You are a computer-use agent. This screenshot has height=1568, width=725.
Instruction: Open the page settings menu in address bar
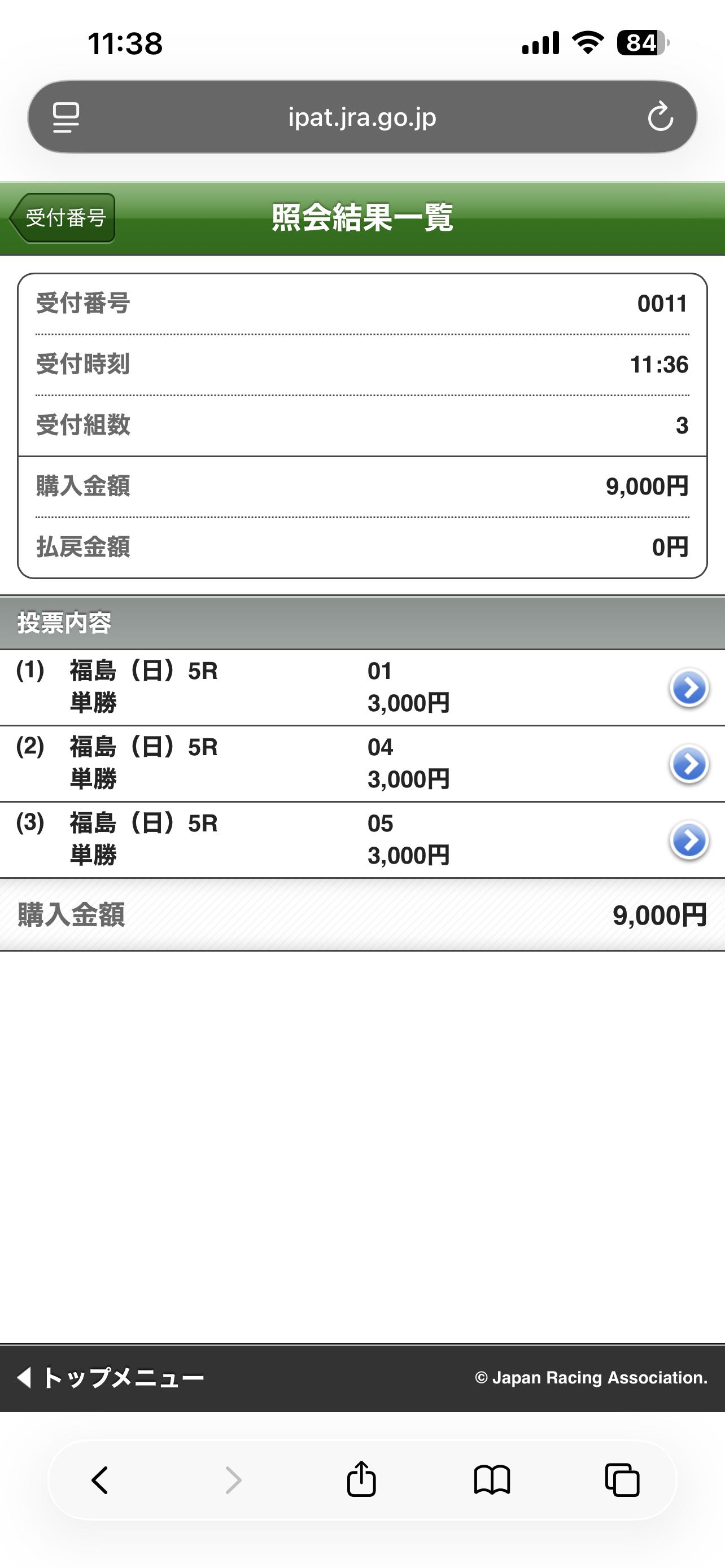(x=65, y=117)
